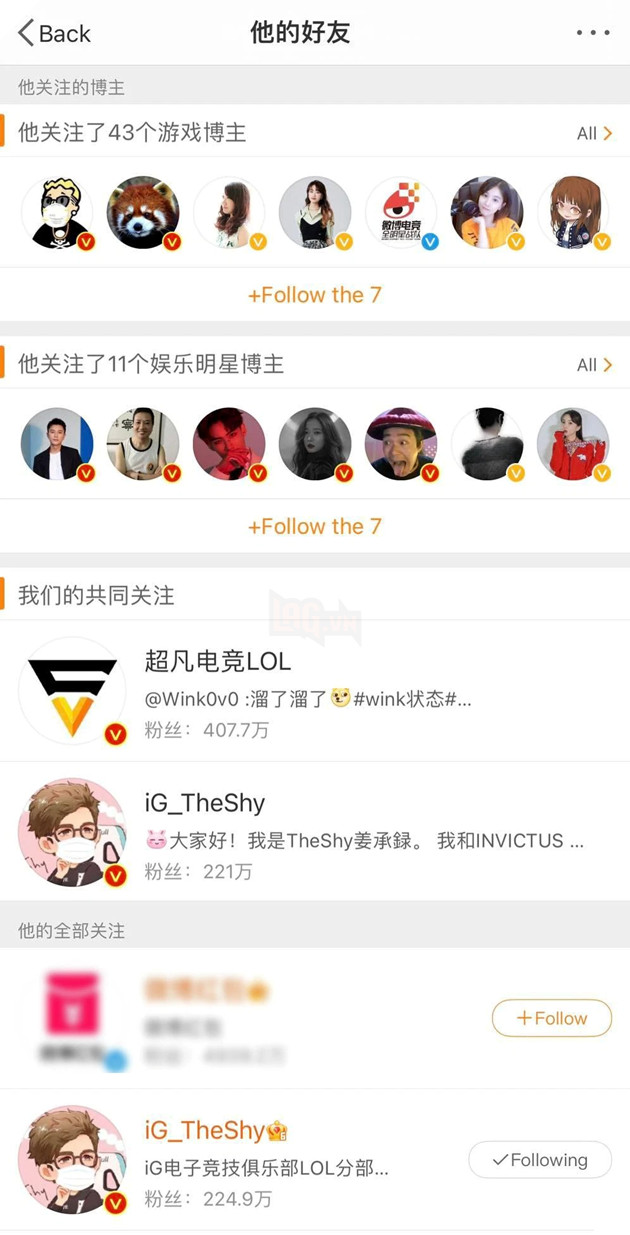This screenshot has height=1235, width=630.
Task: Go back to the previous page
Action: coord(55,33)
